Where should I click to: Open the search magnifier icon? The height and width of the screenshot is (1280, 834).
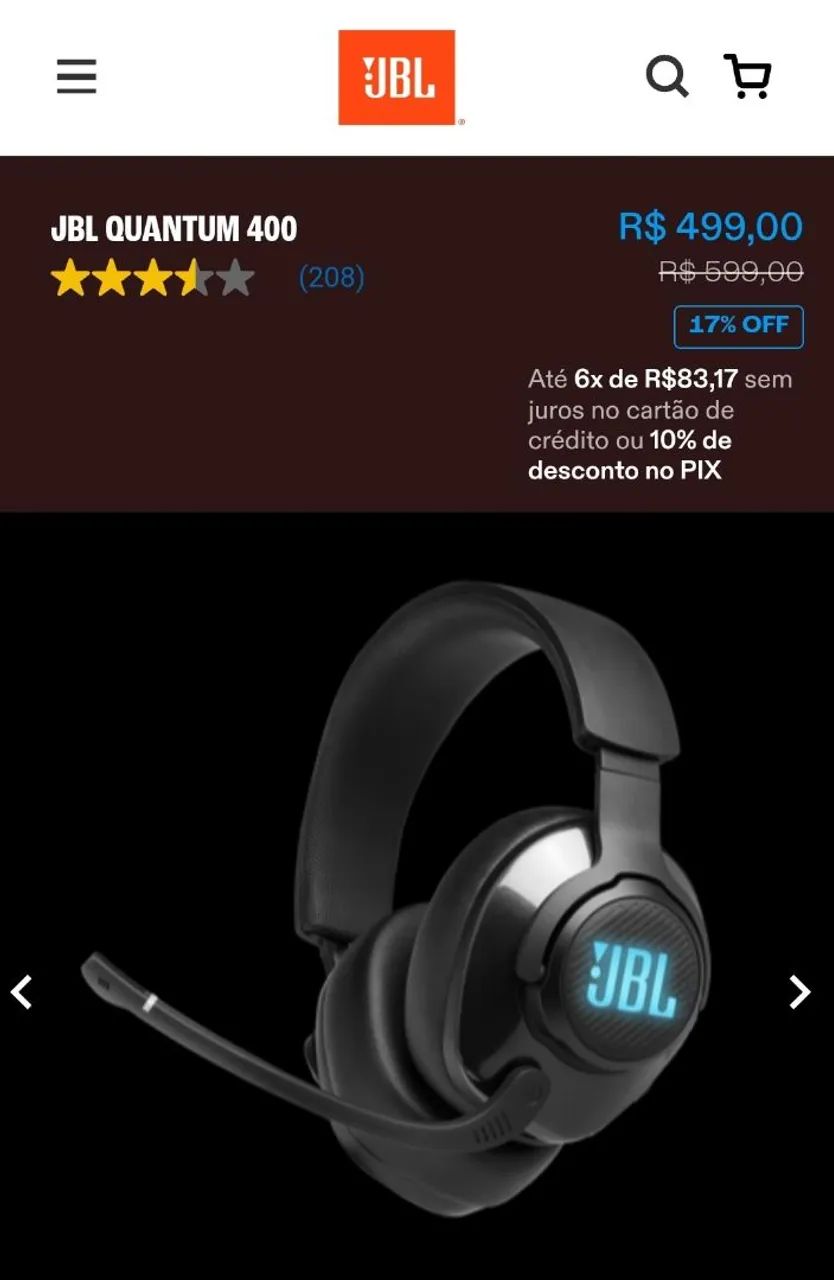668,75
